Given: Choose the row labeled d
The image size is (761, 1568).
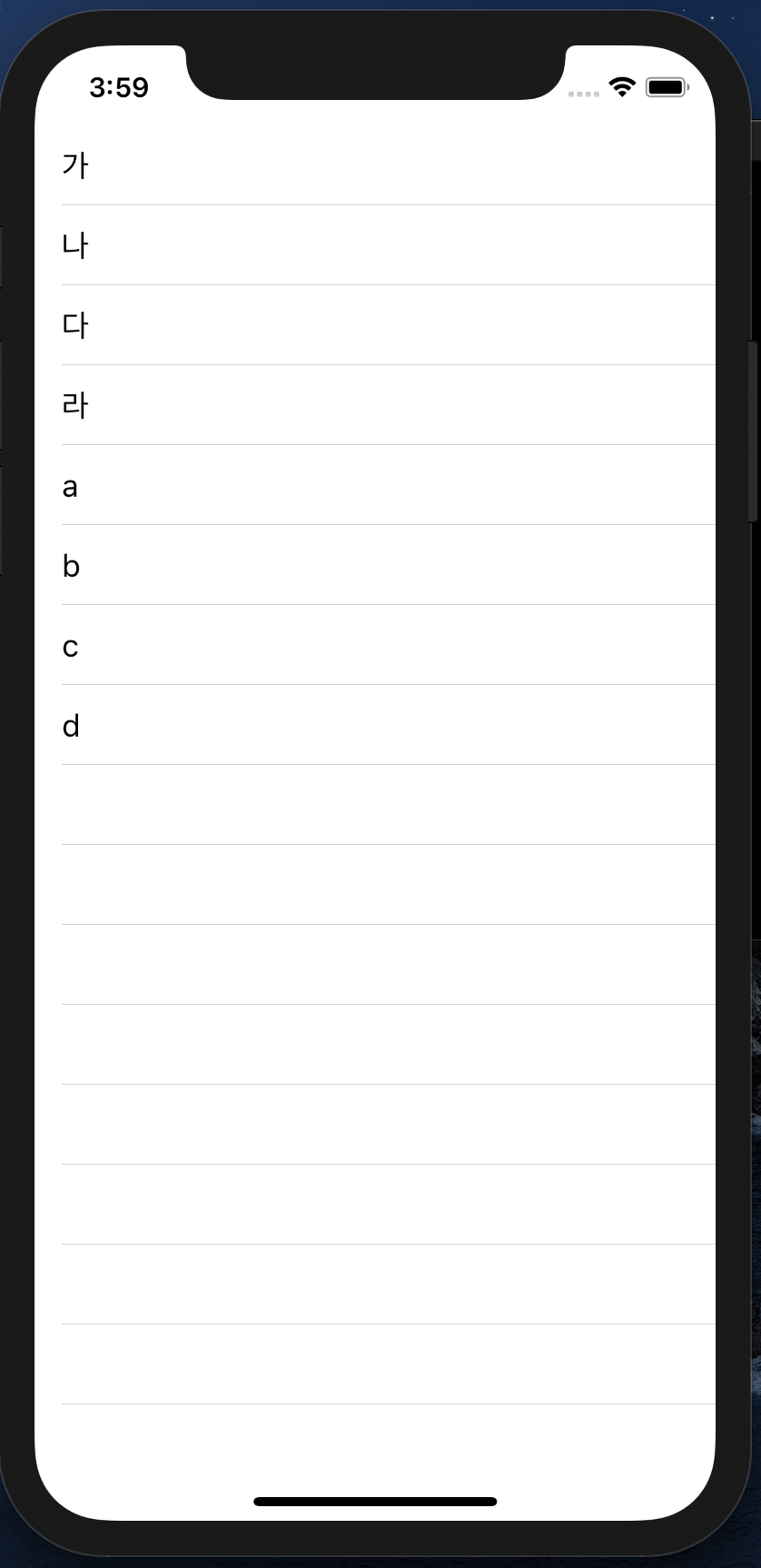Looking at the screenshot, I should point(375,725).
